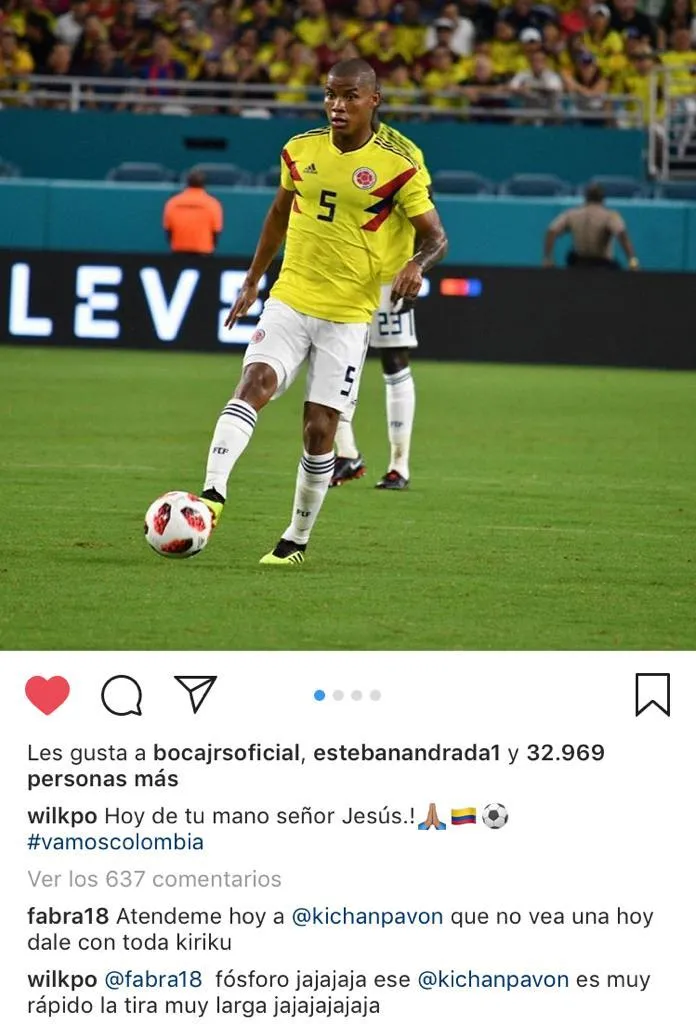
Task: Open the @kichanpavon mention in fabra18's comment
Action: pos(366,916)
